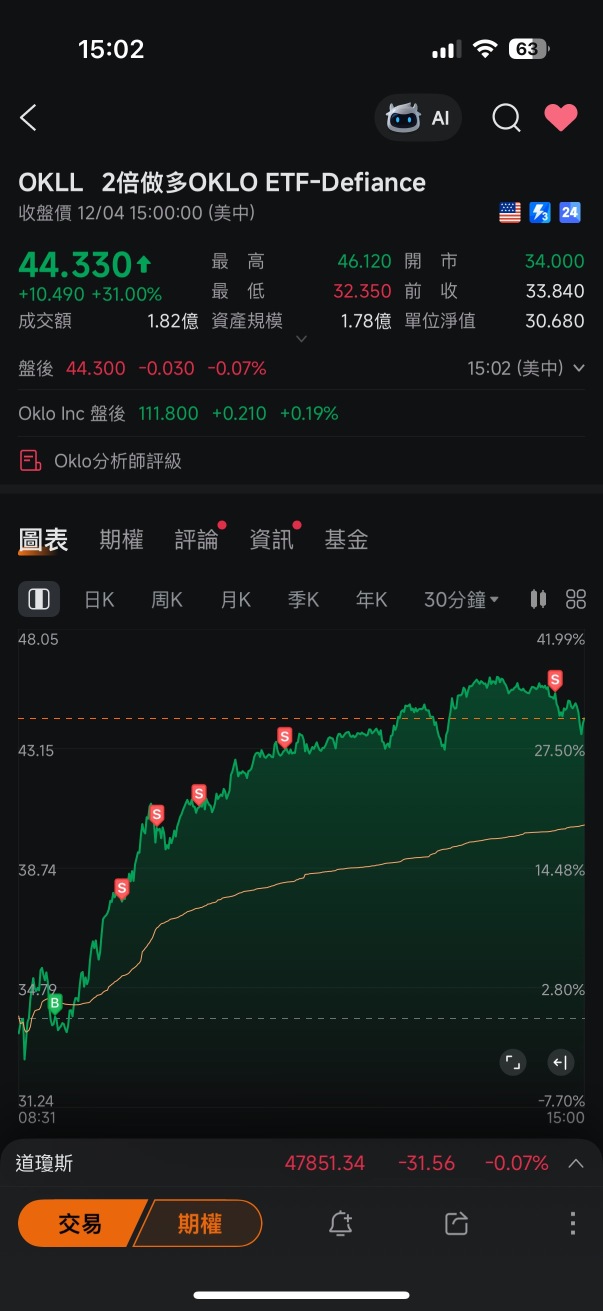Tap the bottom 期權 button
Screen dimensions: 603x1311
click(199, 1223)
